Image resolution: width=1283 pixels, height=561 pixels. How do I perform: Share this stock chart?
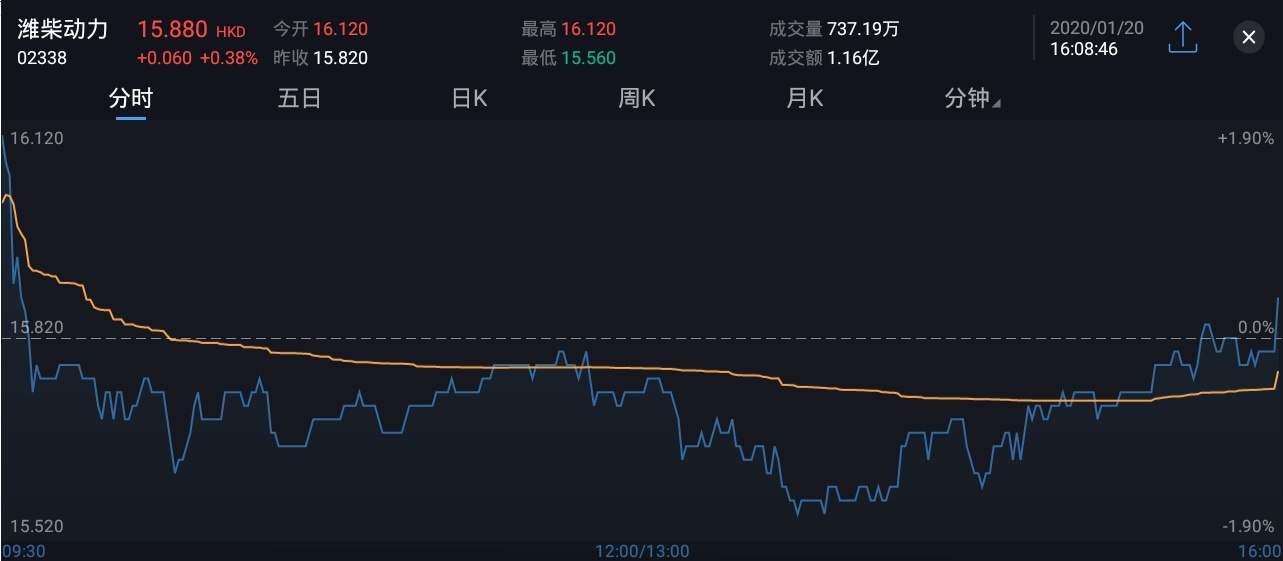coord(1182,38)
